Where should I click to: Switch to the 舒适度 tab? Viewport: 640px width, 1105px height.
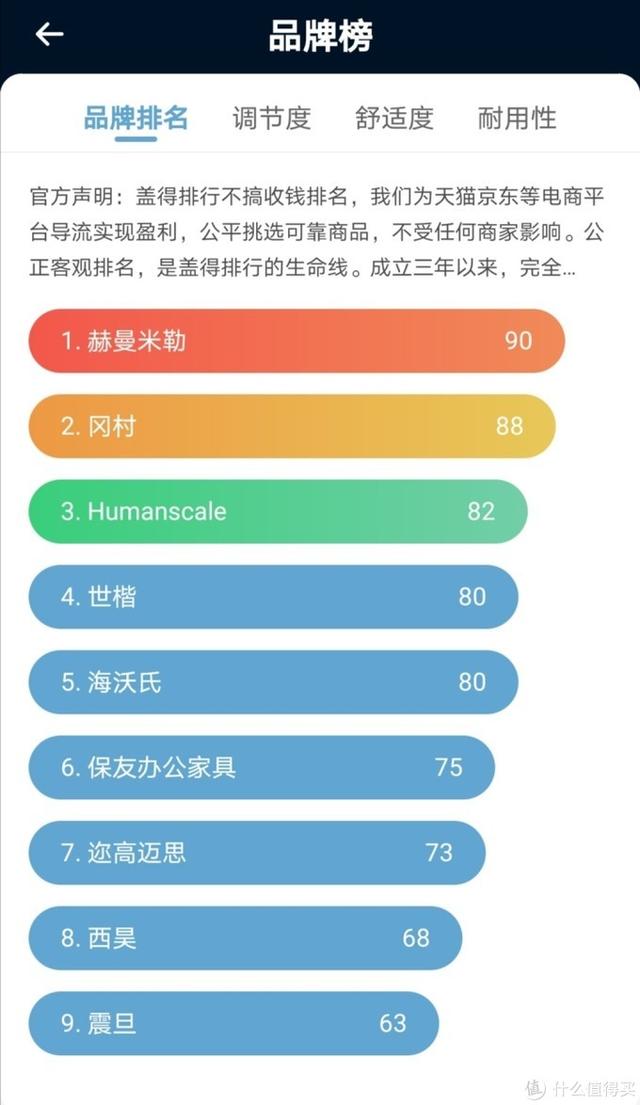coord(394,118)
